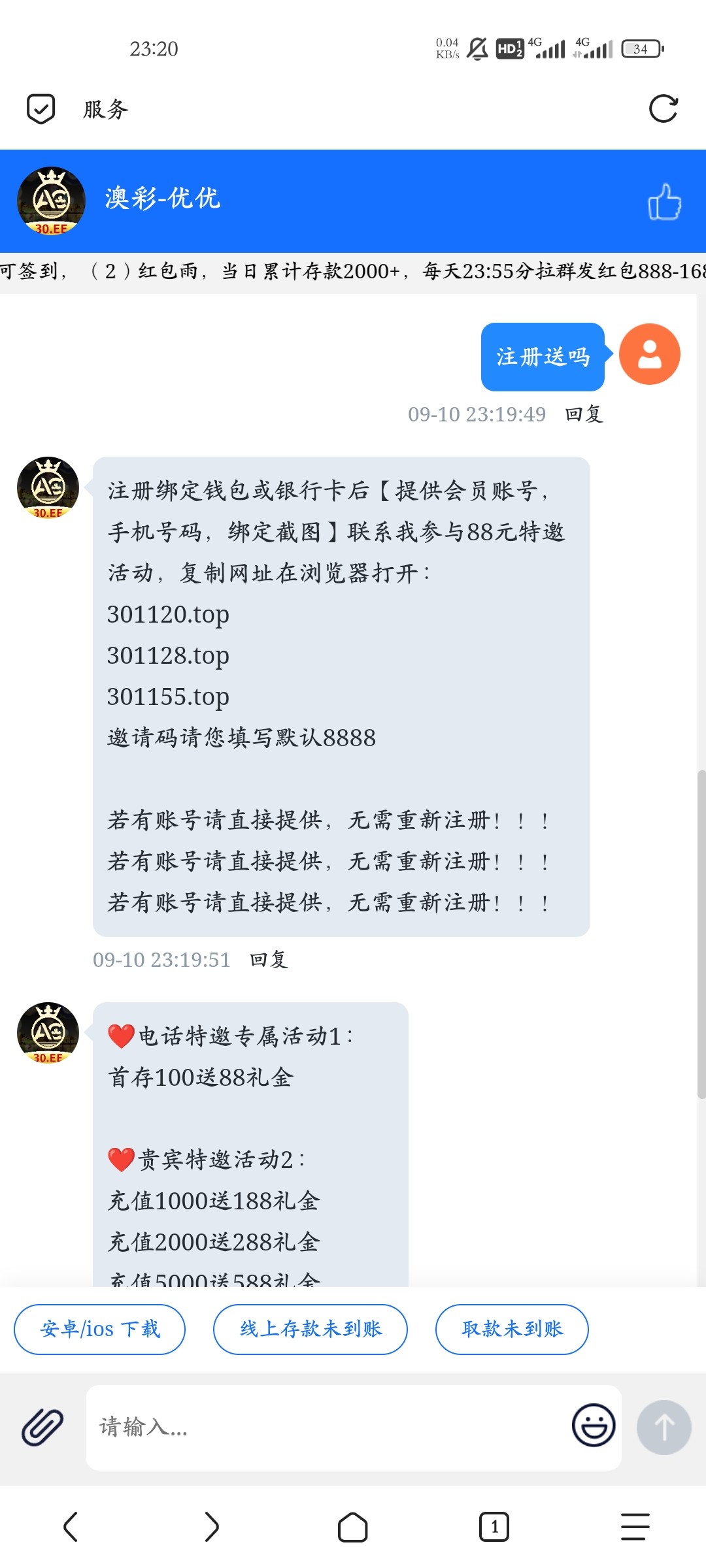This screenshot has height=1568, width=706.
Task: Select the 线上存款未到账 quick reply
Action: [x=311, y=1330]
